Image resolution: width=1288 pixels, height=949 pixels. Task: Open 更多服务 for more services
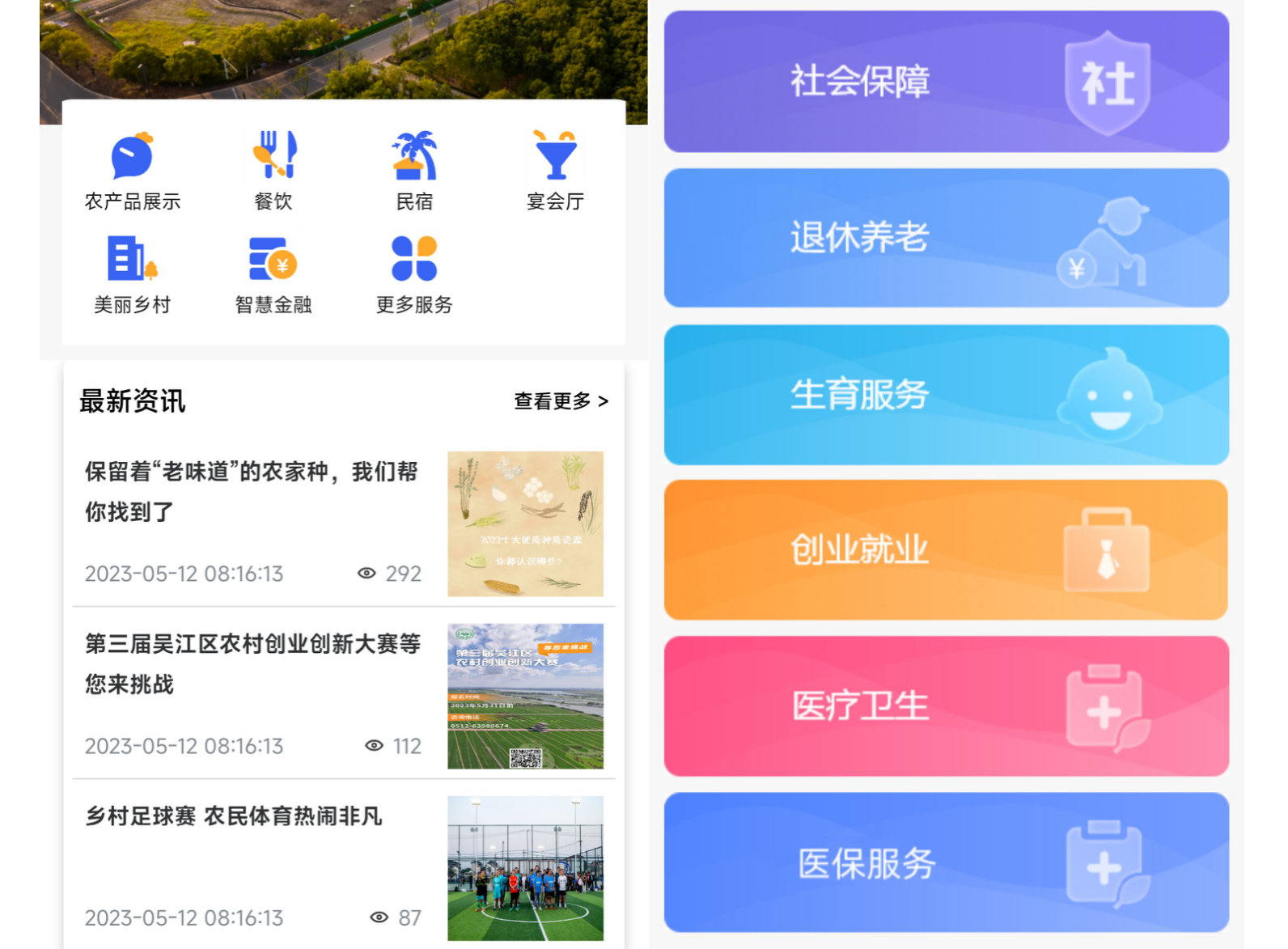click(414, 274)
